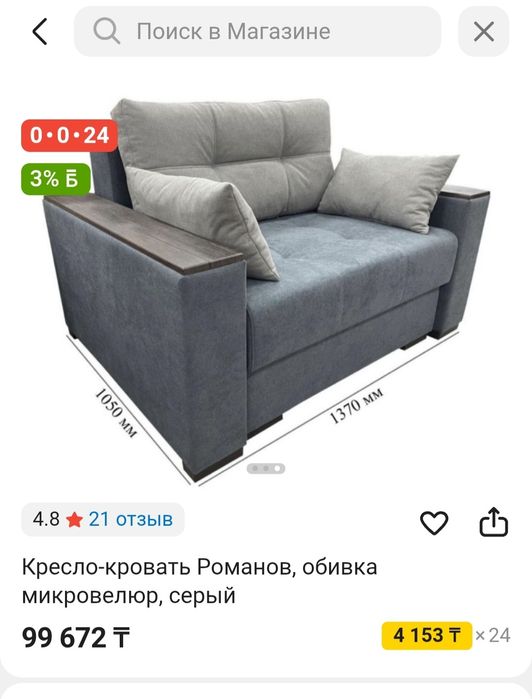Close the page with the X button

484,32
